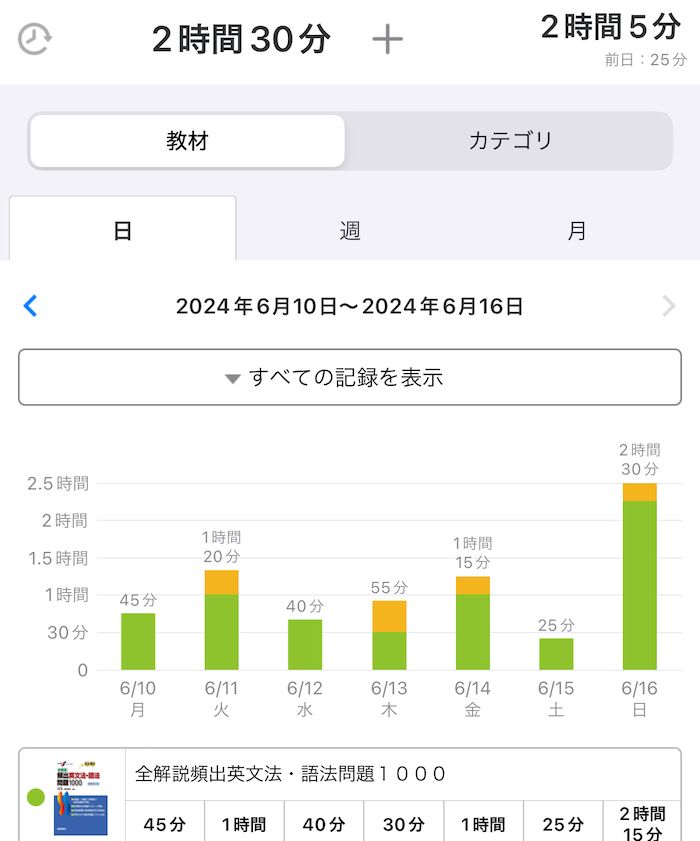The width and height of the screenshot is (700, 841).
Task: Expand the すべての記録を表示 dropdown
Action: pos(350,377)
